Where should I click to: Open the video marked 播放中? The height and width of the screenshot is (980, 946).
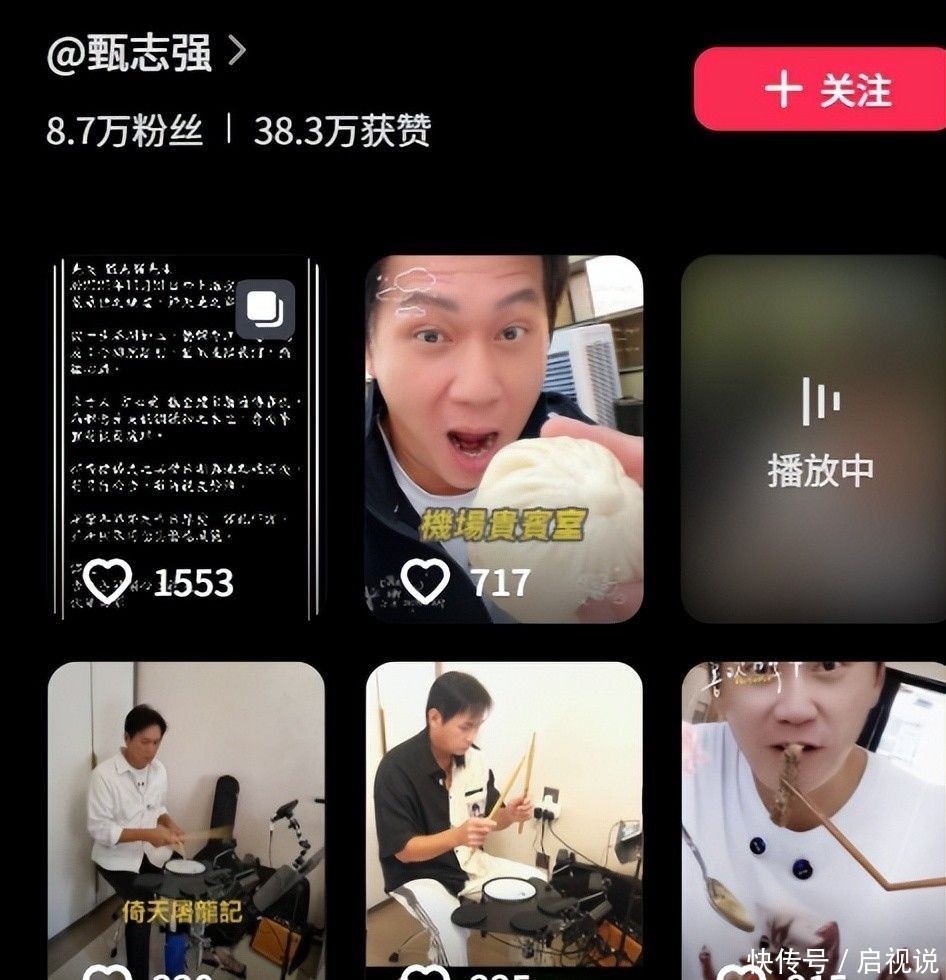pyautogui.click(x=813, y=438)
